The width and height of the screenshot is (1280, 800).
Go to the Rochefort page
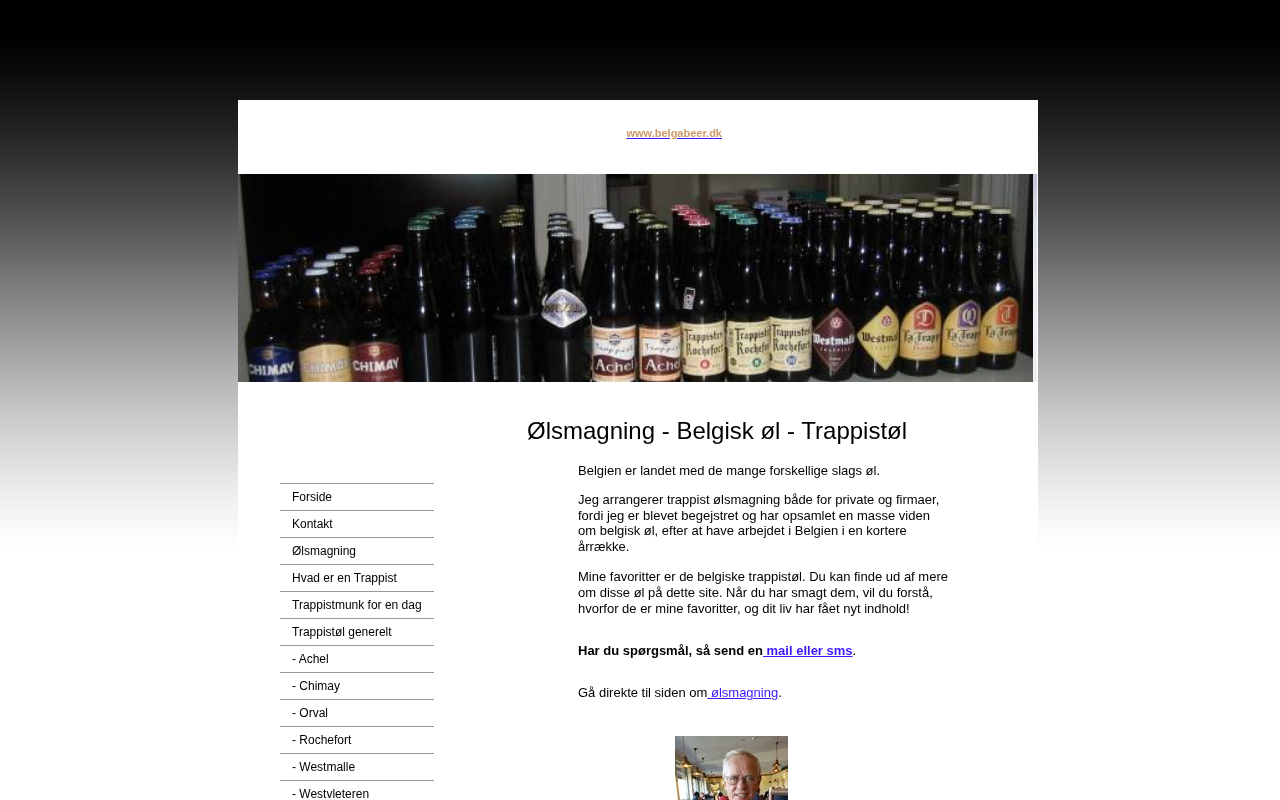(x=321, y=740)
